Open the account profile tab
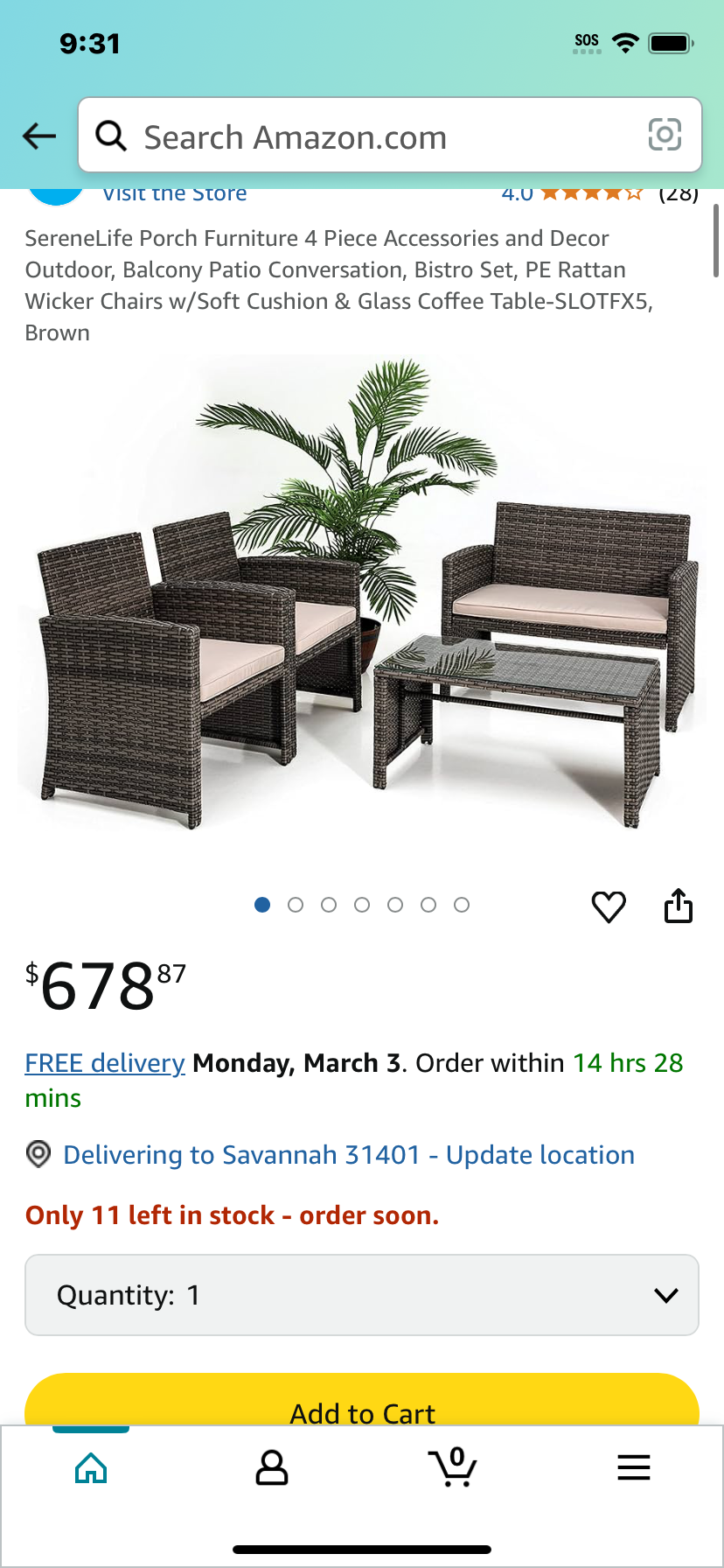The height and width of the screenshot is (1568, 724). point(272,1468)
